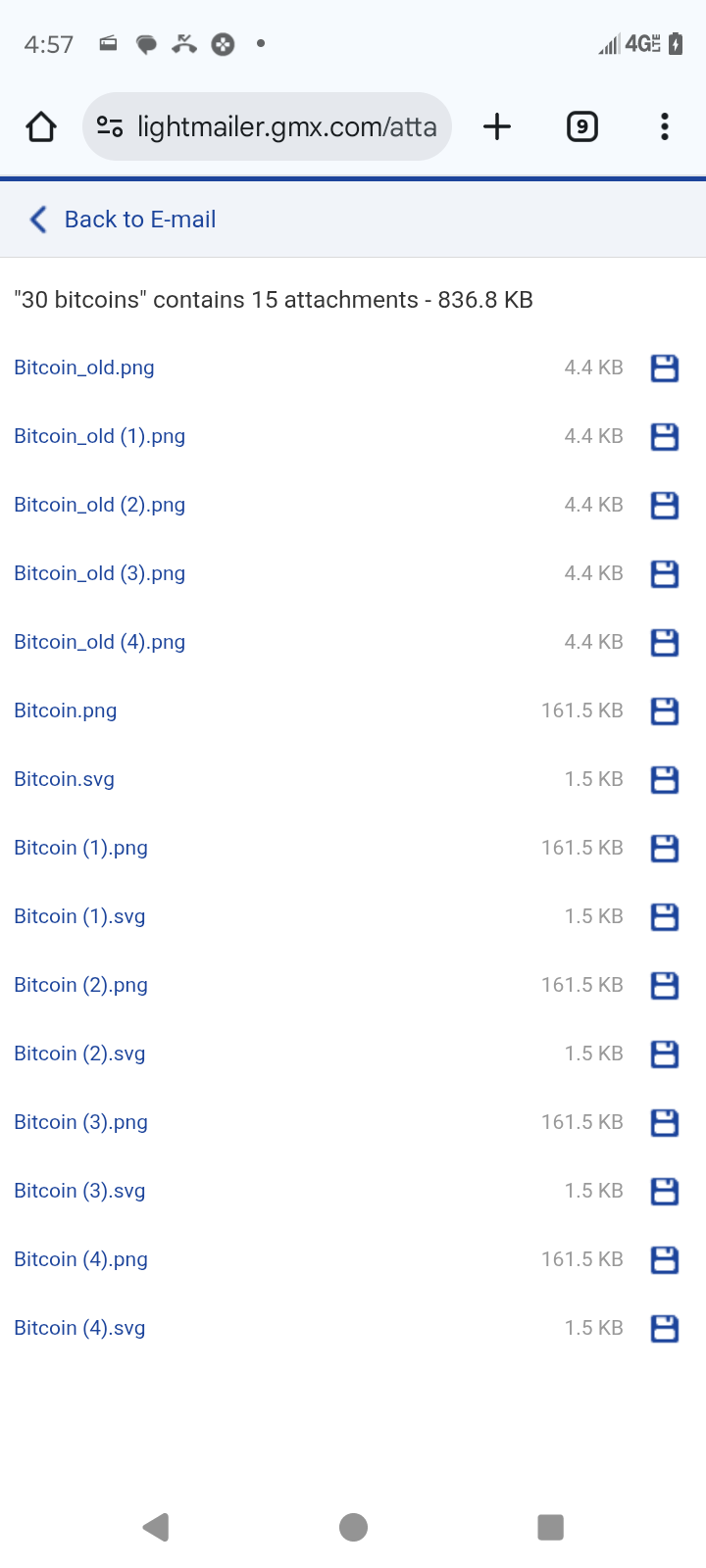Show the open tabs switcher

click(582, 126)
